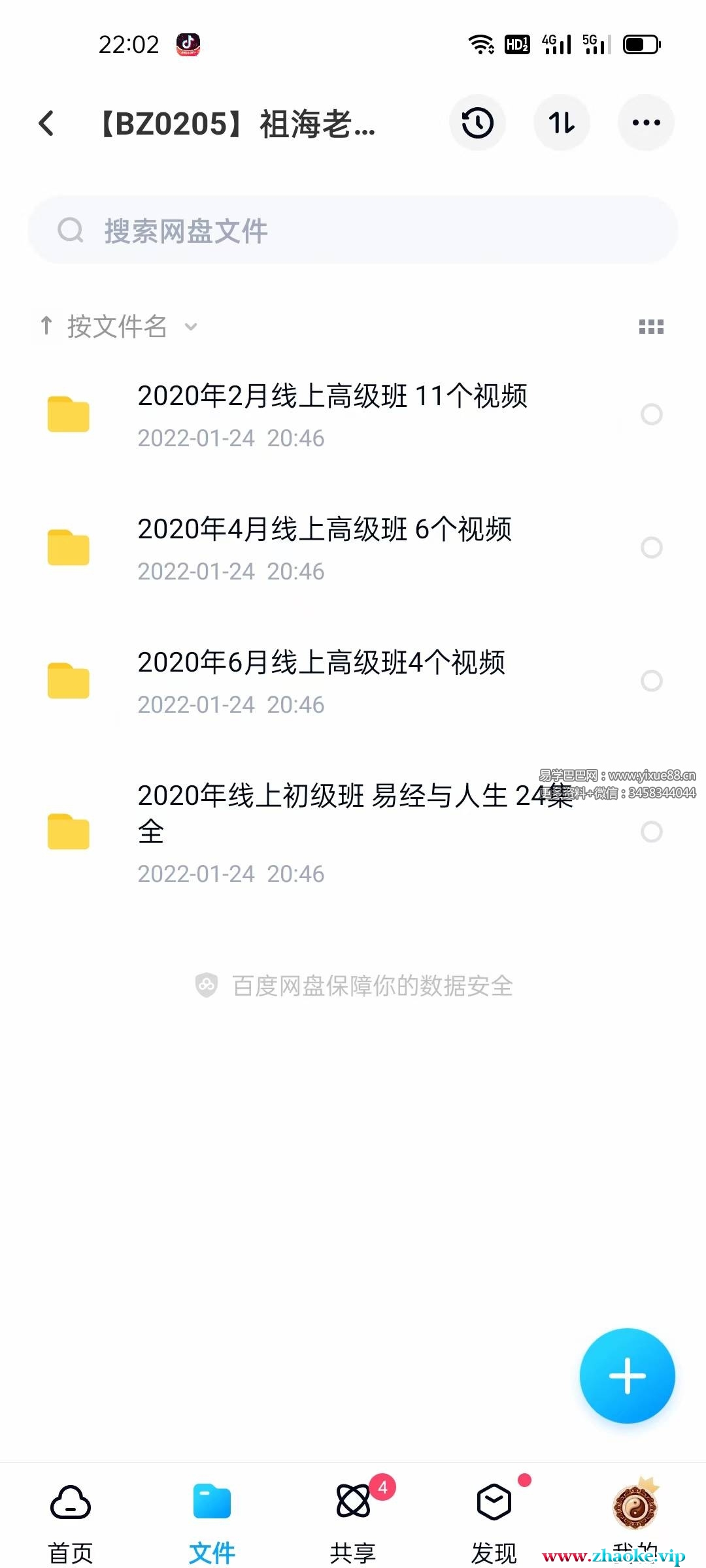The height and width of the screenshot is (1568, 706).
Task: Tap the blue plus floating button
Action: point(627,1375)
